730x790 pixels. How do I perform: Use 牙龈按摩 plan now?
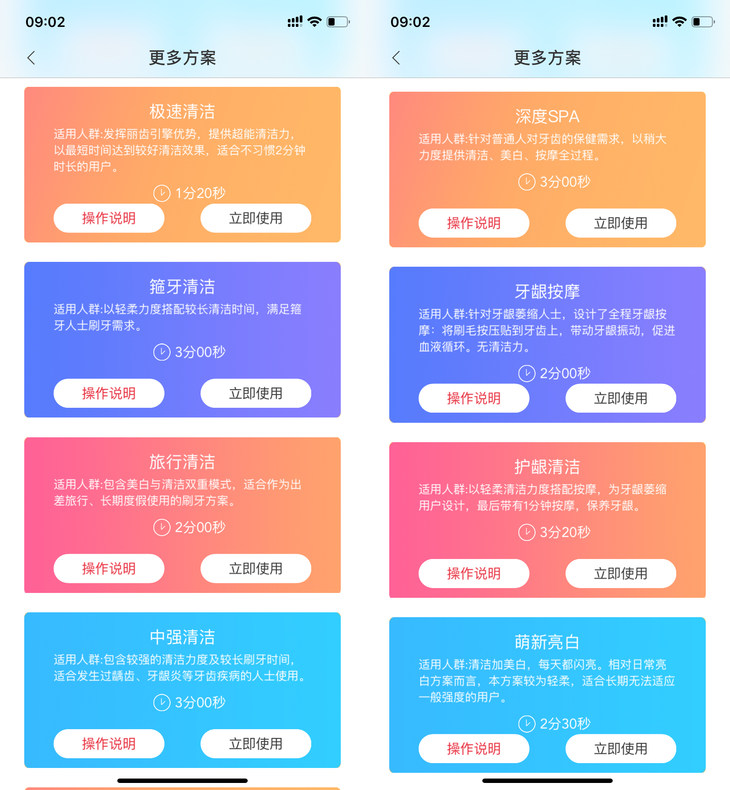point(621,398)
